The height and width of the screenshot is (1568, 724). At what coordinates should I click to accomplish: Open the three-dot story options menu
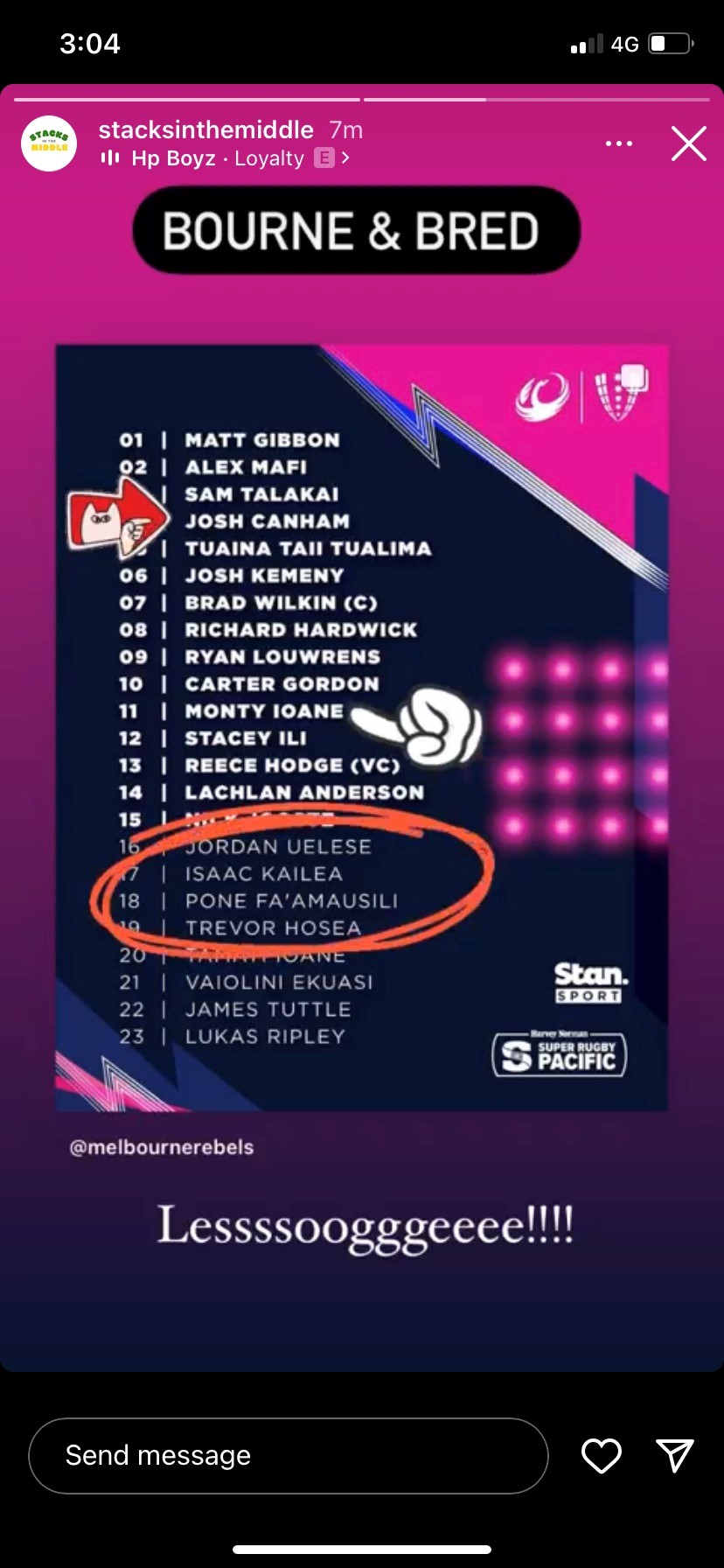coord(618,143)
